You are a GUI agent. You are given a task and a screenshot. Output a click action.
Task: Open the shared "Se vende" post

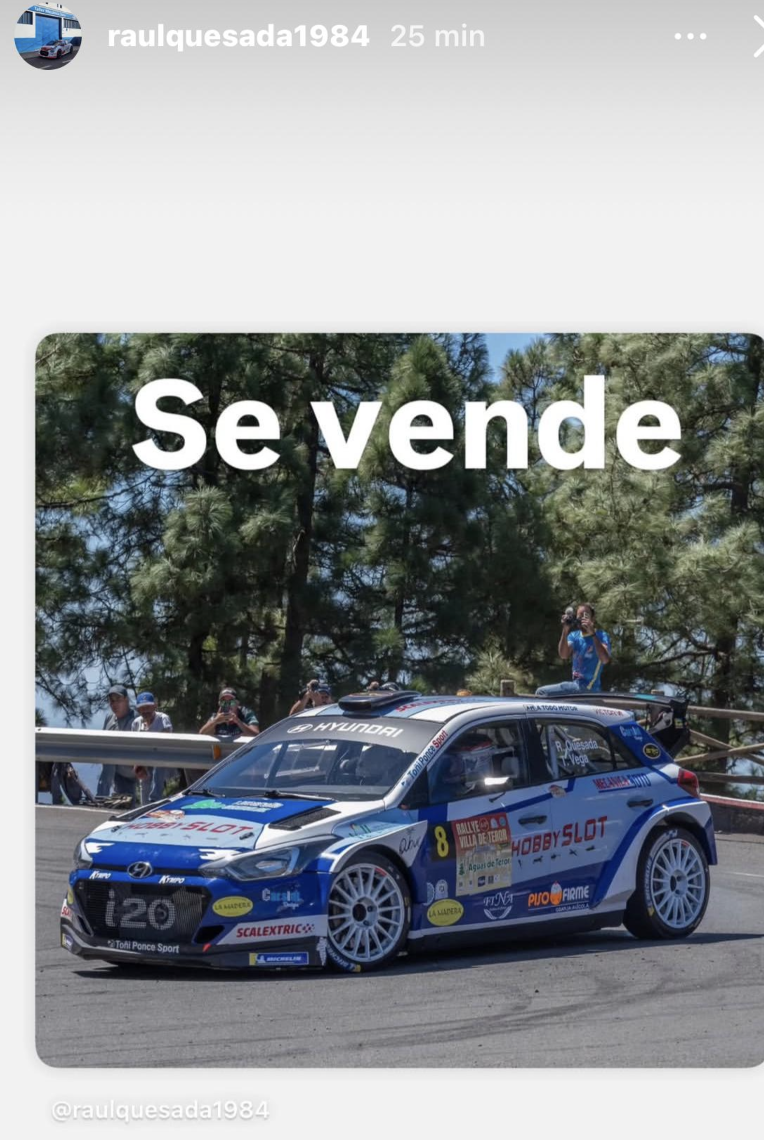tap(400, 700)
